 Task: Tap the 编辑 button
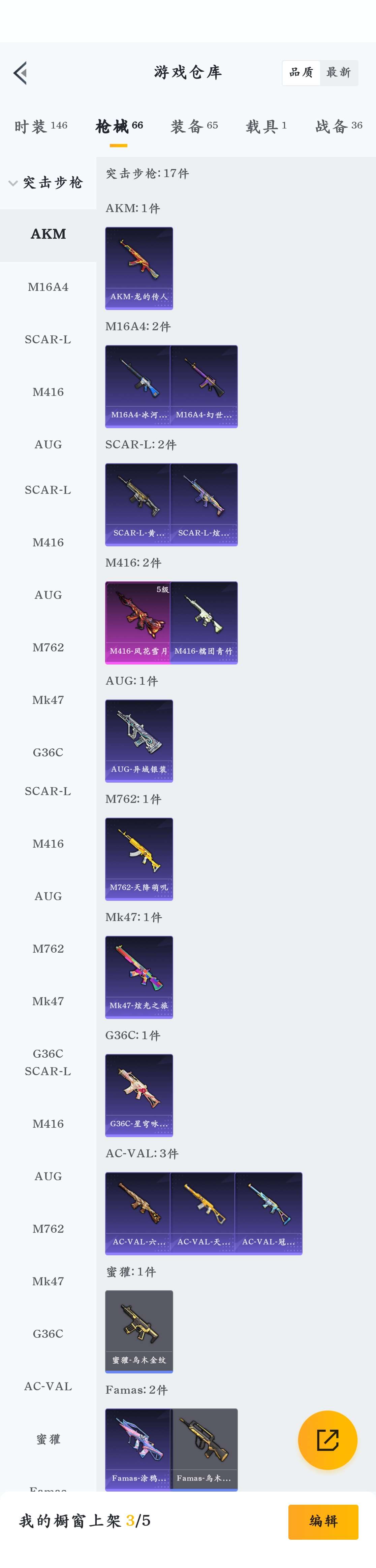(323, 1521)
